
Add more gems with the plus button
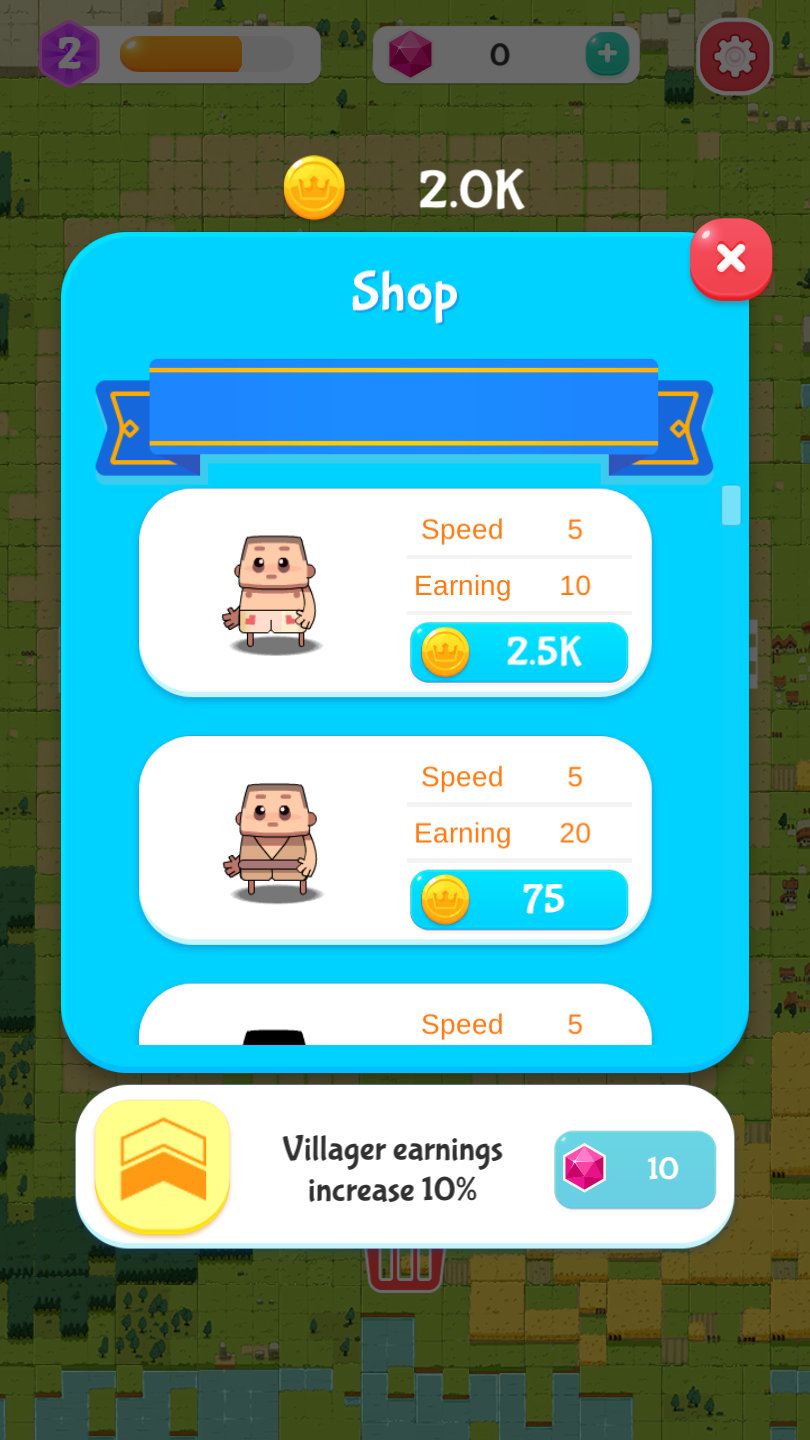pos(607,53)
